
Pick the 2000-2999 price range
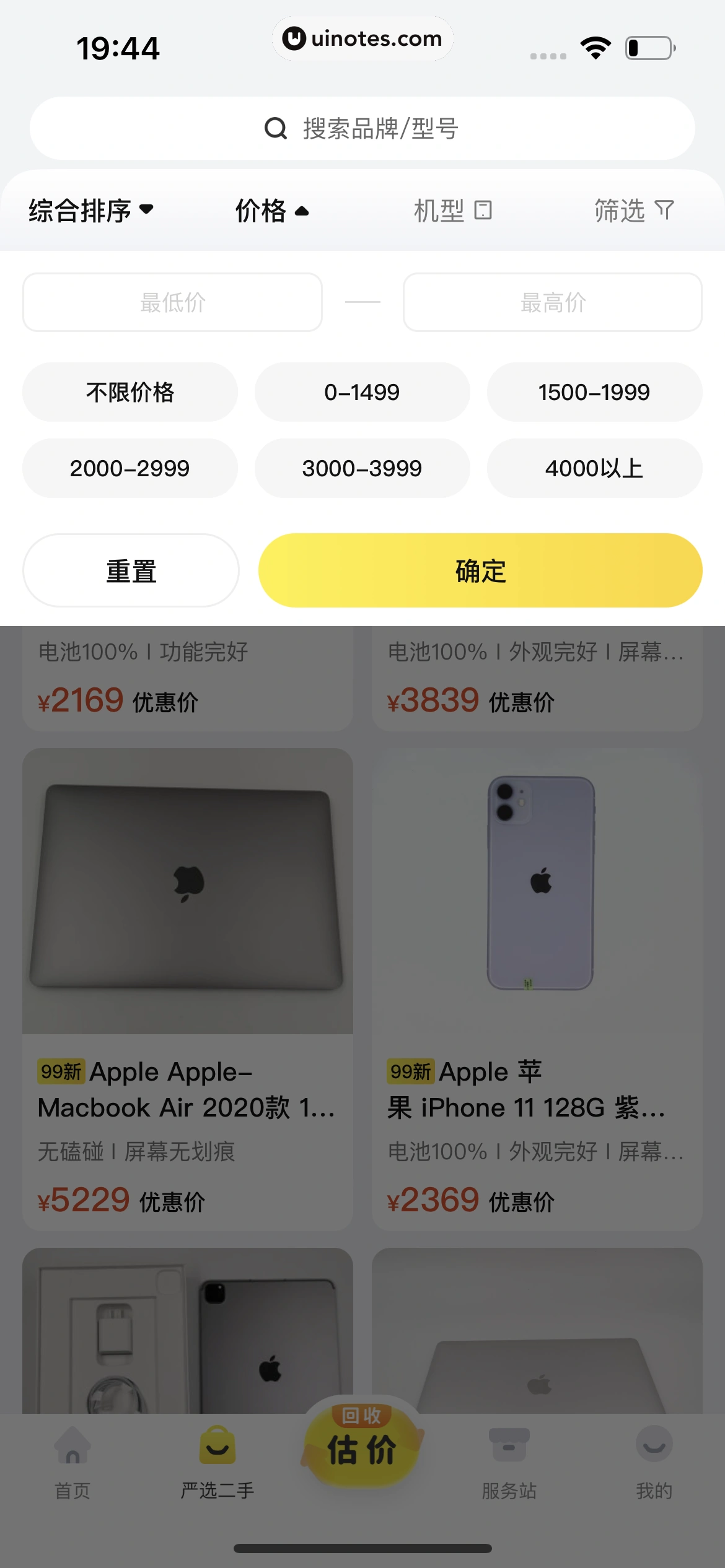pyautogui.click(x=130, y=468)
